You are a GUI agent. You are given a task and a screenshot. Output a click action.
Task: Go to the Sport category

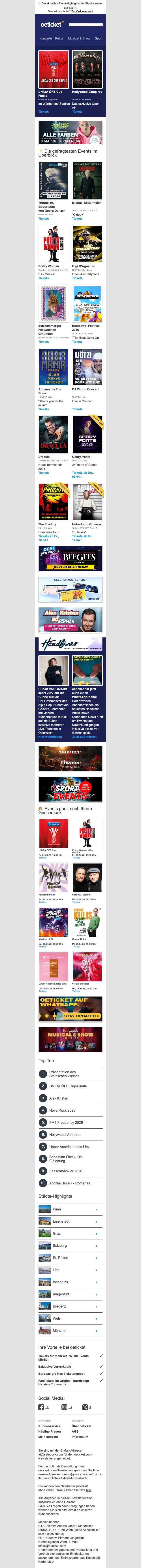98,38
